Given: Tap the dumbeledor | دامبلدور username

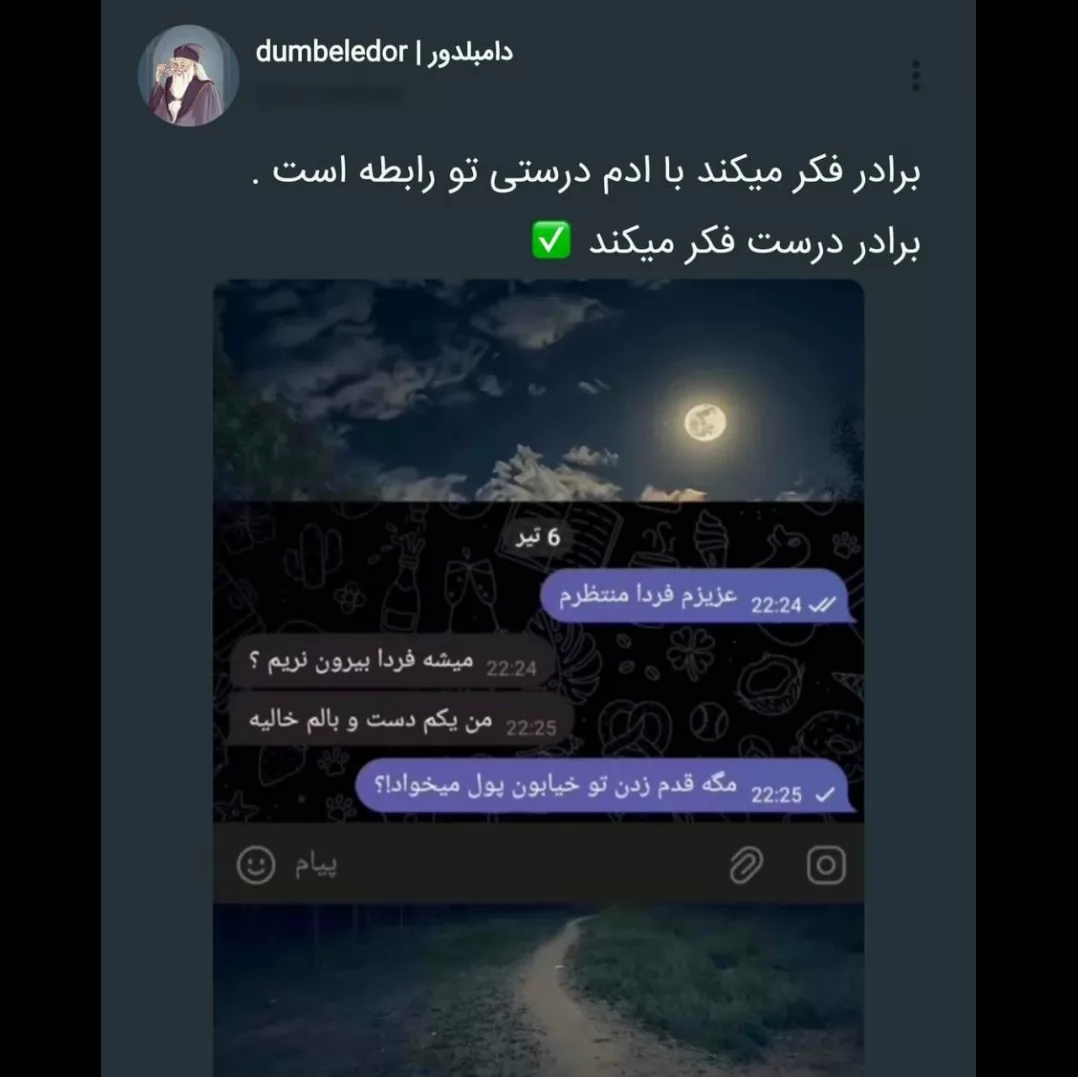Looking at the screenshot, I should coord(384,52).
